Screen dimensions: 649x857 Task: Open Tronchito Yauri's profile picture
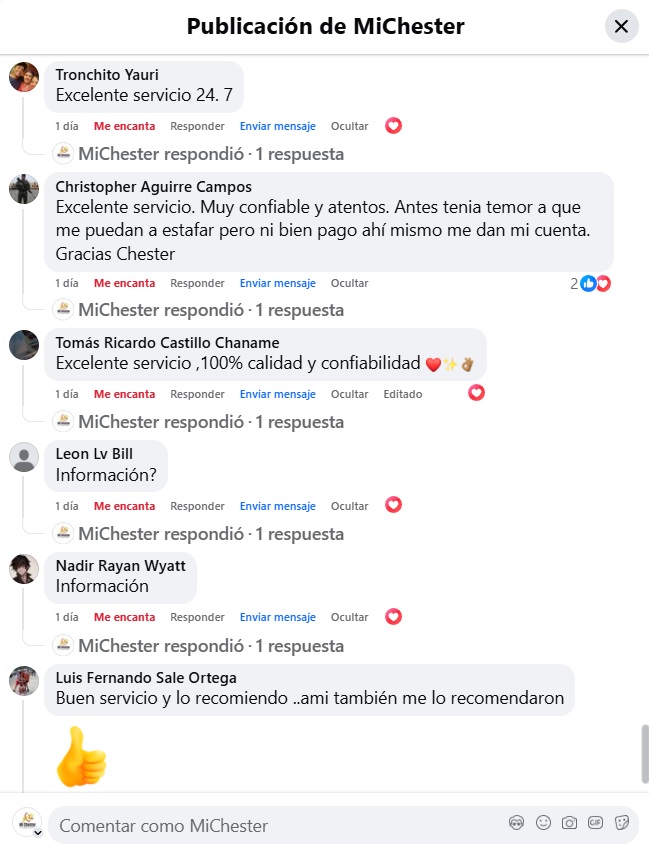24,77
